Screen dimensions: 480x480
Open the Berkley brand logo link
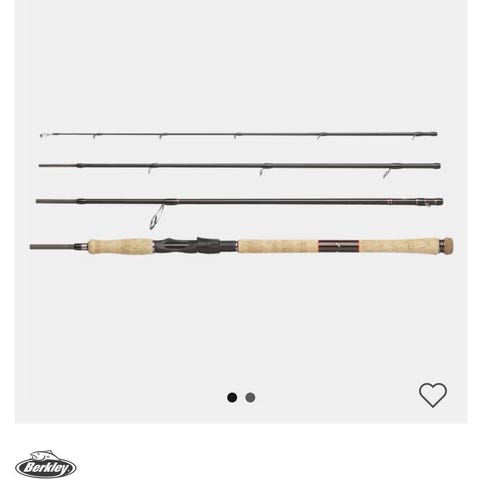point(46,464)
